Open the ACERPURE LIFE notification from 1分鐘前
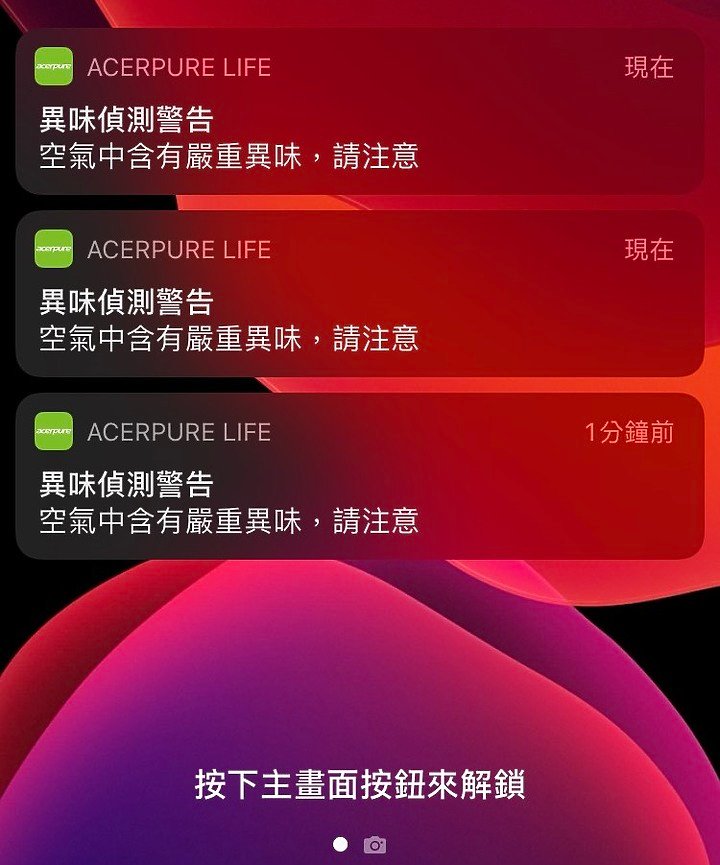Viewport: 720px width, 865px height. pyautogui.click(x=360, y=477)
